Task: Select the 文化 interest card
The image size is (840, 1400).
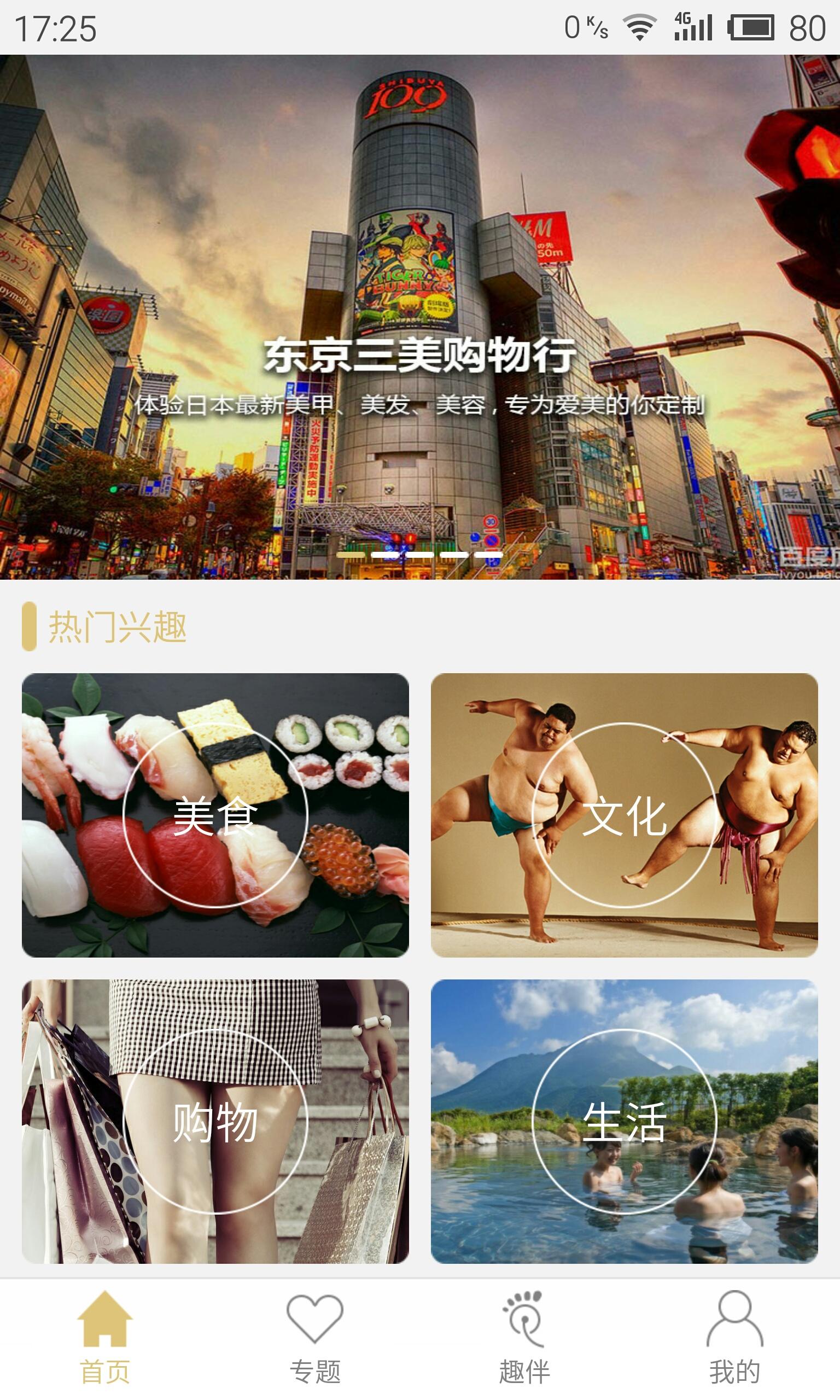Action: 624,815
